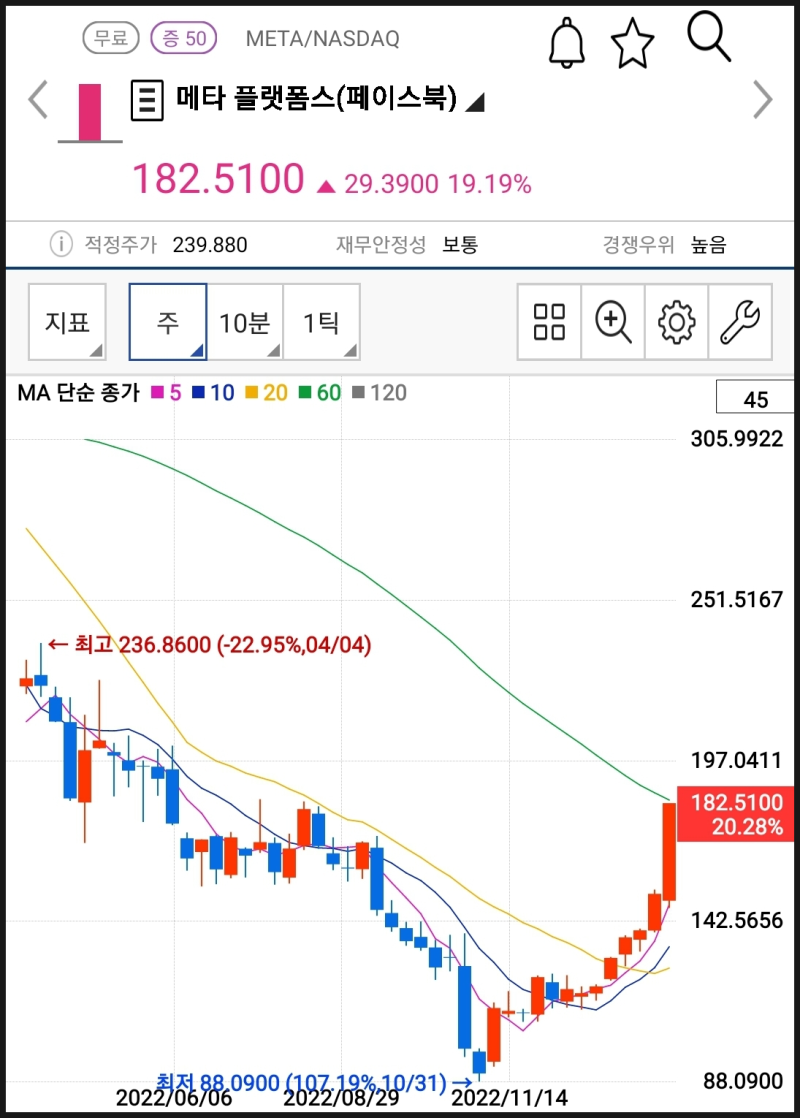Add stock to favorites with star icon
This screenshot has width=800, height=1118.
click(632, 42)
